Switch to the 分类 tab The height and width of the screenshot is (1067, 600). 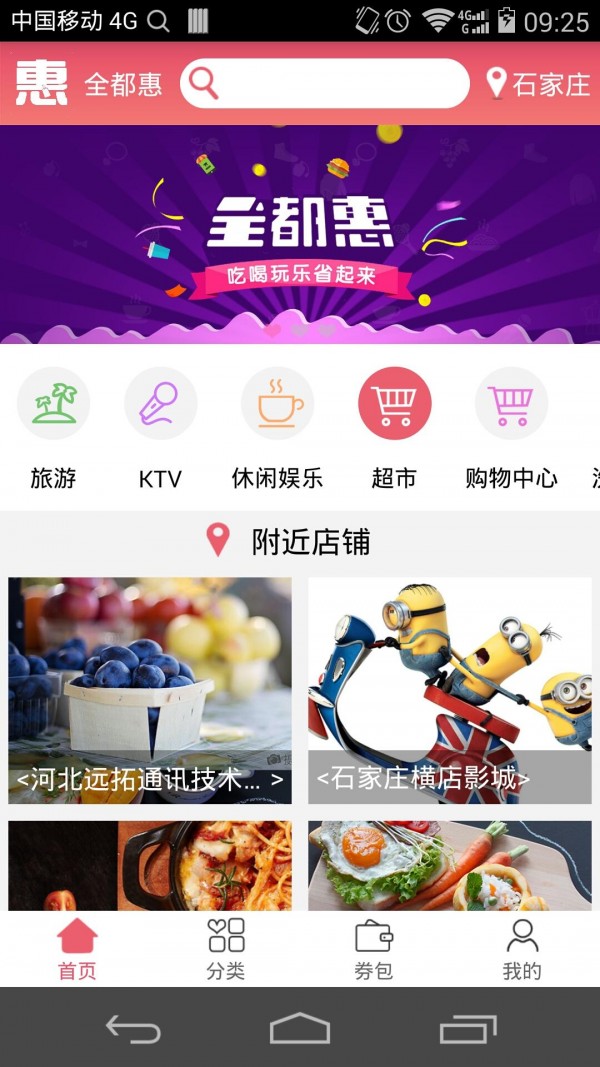[x=225, y=949]
